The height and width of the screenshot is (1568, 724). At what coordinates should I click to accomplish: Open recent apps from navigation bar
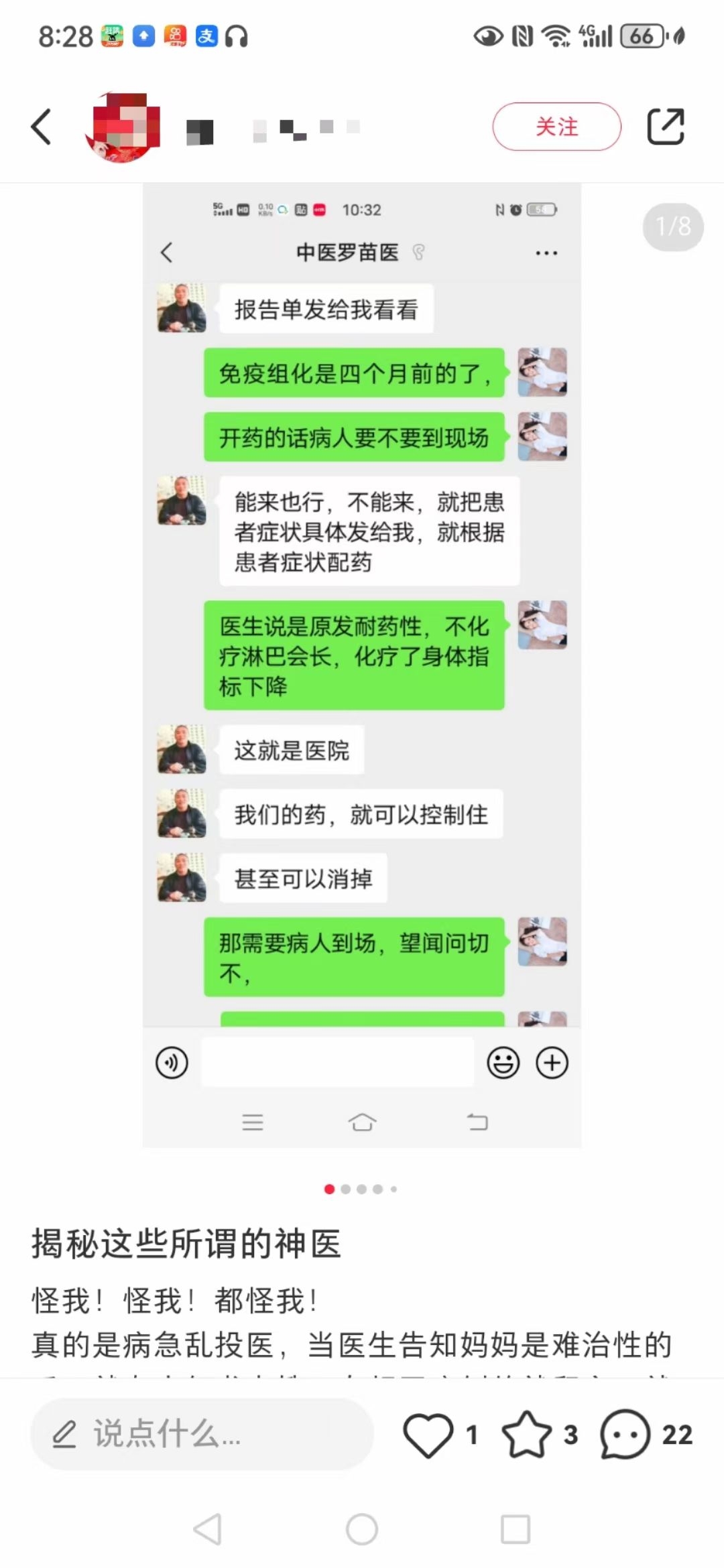click(x=516, y=1530)
